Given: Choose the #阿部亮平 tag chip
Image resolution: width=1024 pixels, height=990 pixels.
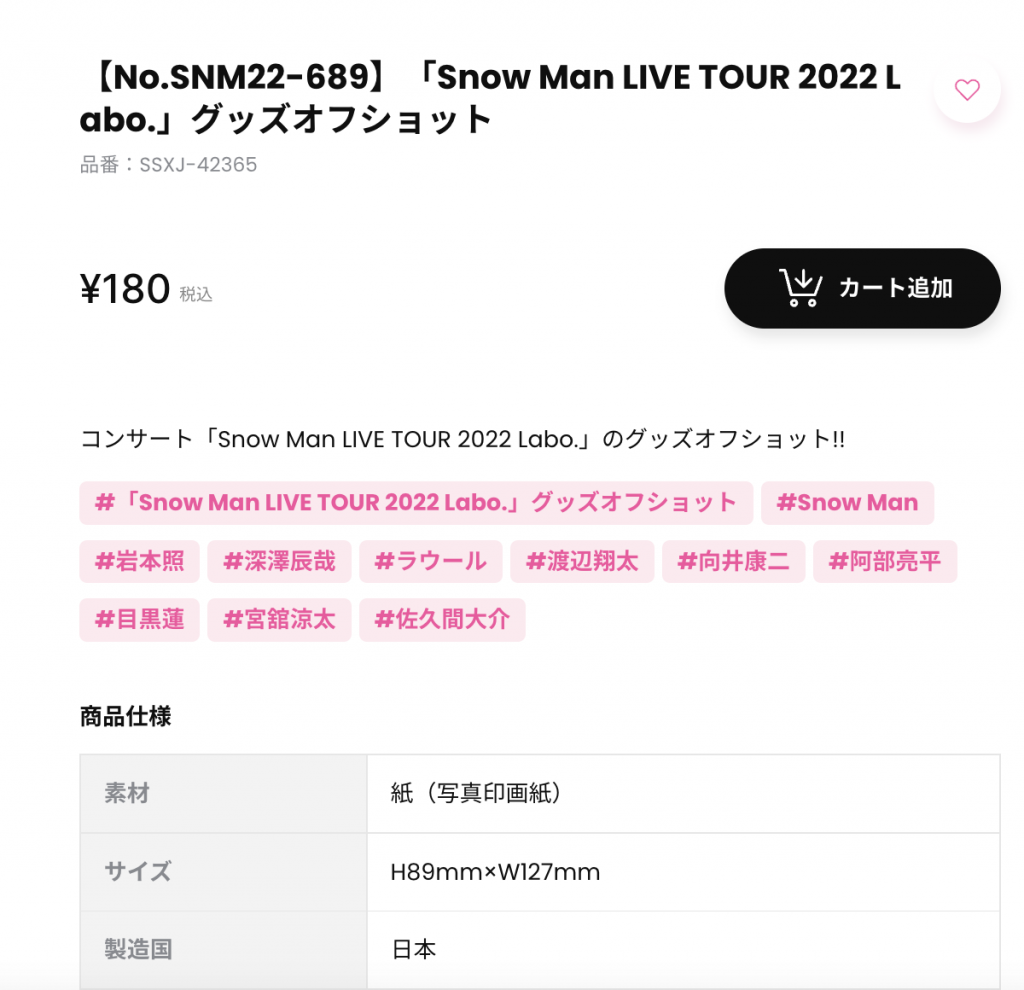Looking at the screenshot, I should (x=885, y=561).
